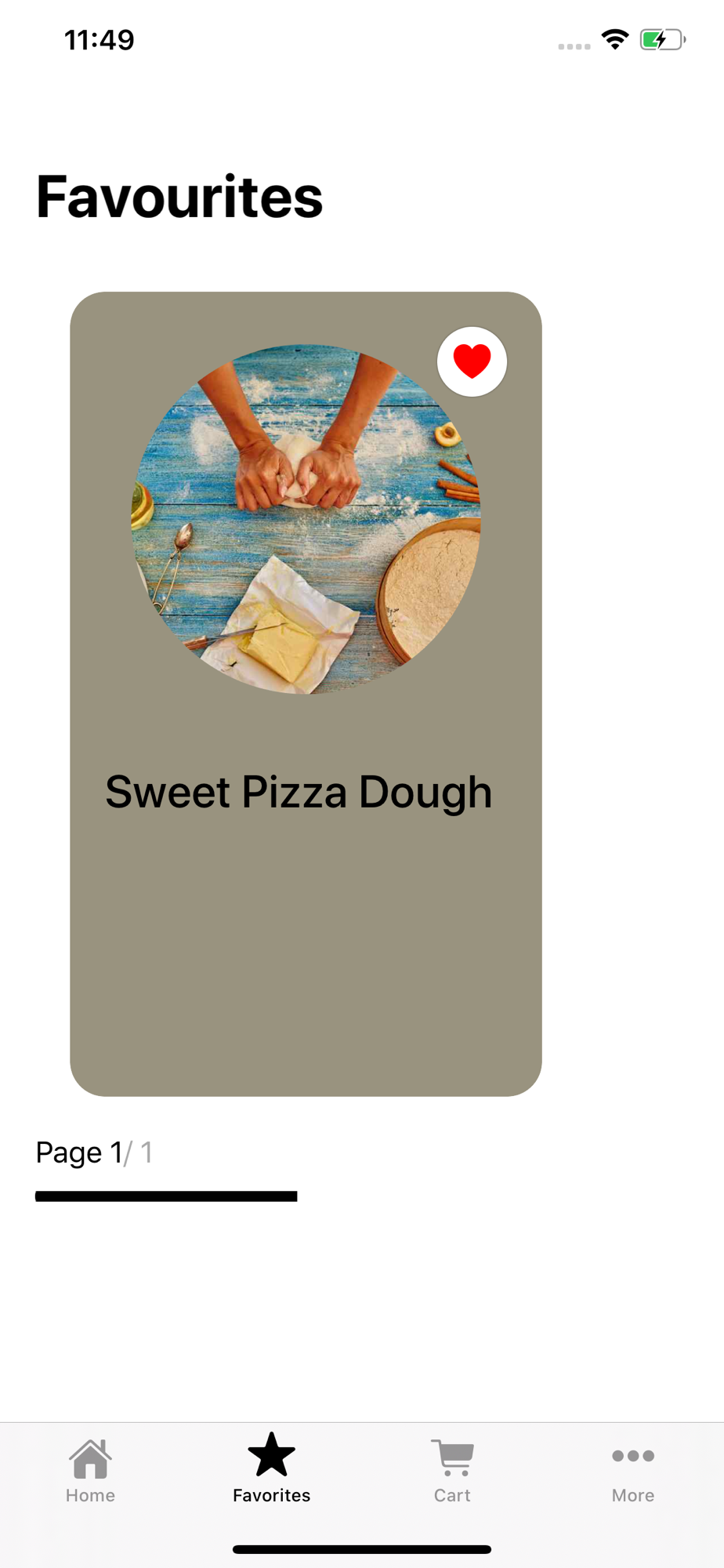Unfavorite Sweet Pizza Dough with the heart
Screen dimensions: 724x1568
[x=472, y=361]
